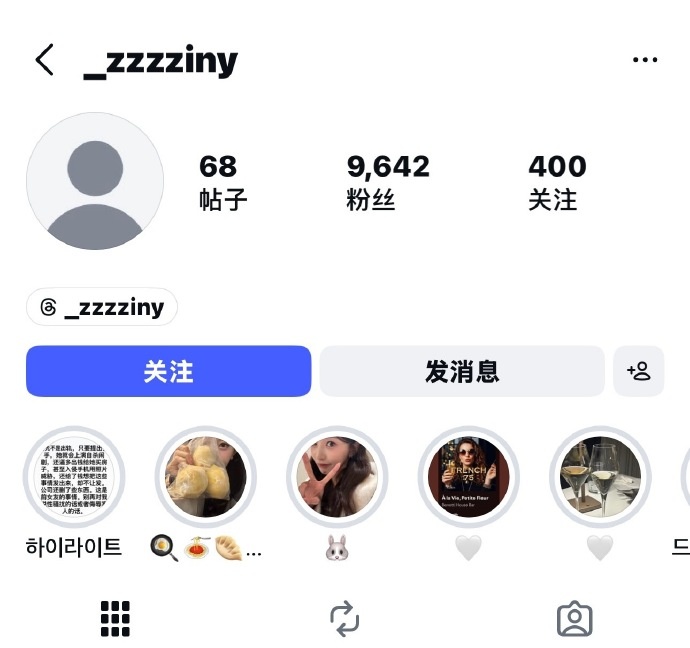Open the wine glasses heart highlight
The width and height of the screenshot is (690, 648).
pos(600,477)
